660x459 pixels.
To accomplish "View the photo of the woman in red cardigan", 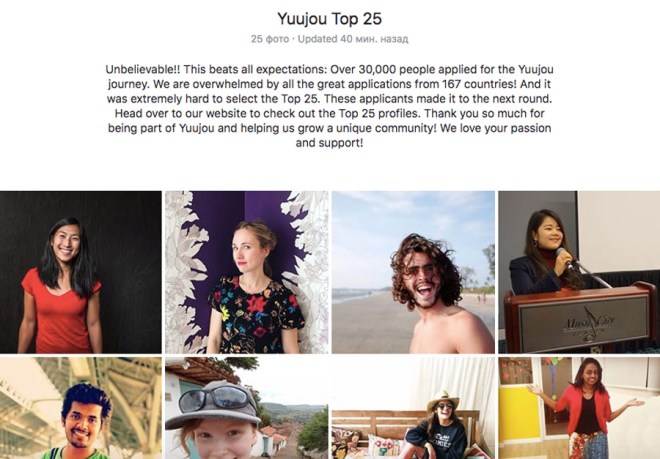I will 578,408.
